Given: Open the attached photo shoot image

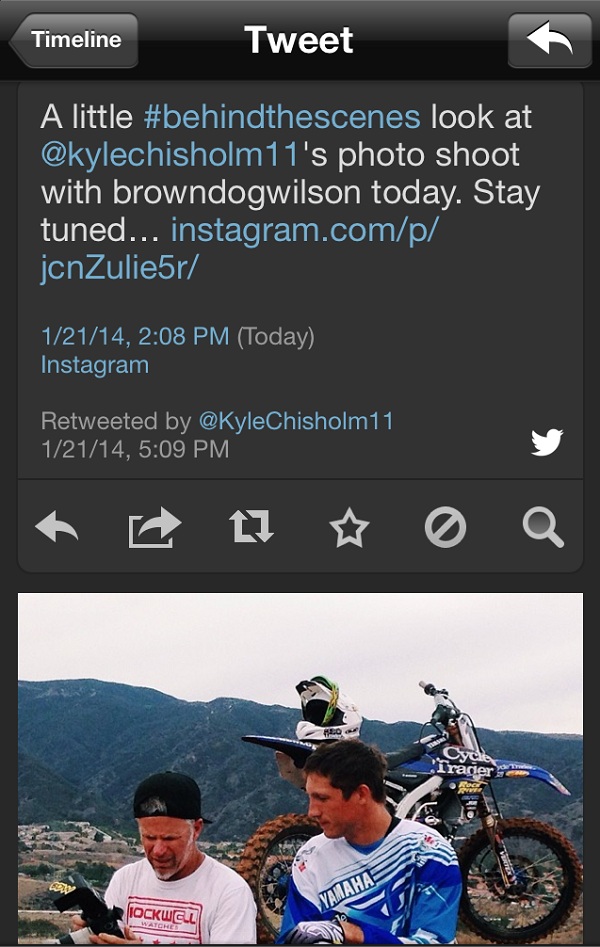Looking at the screenshot, I should [x=300, y=768].
